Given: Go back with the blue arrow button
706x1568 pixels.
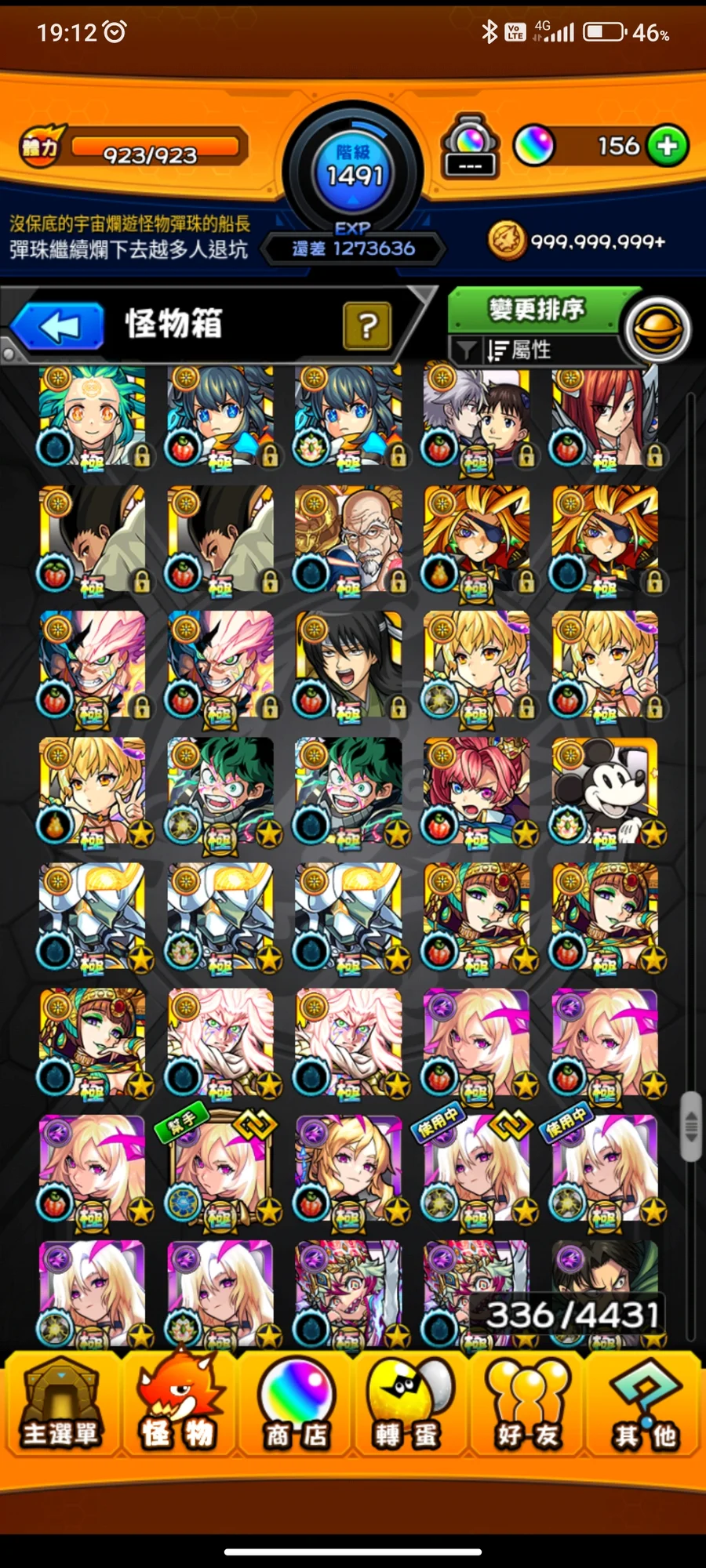Looking at the screenshot, I should pos(57,326).
